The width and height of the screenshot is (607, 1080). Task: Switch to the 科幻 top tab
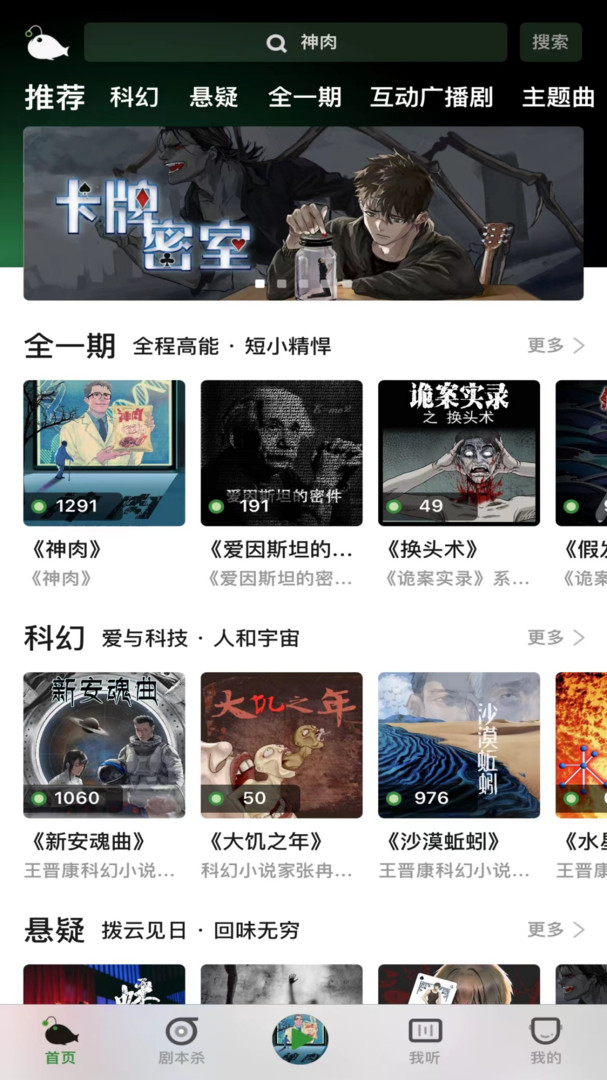coord(134,96)
